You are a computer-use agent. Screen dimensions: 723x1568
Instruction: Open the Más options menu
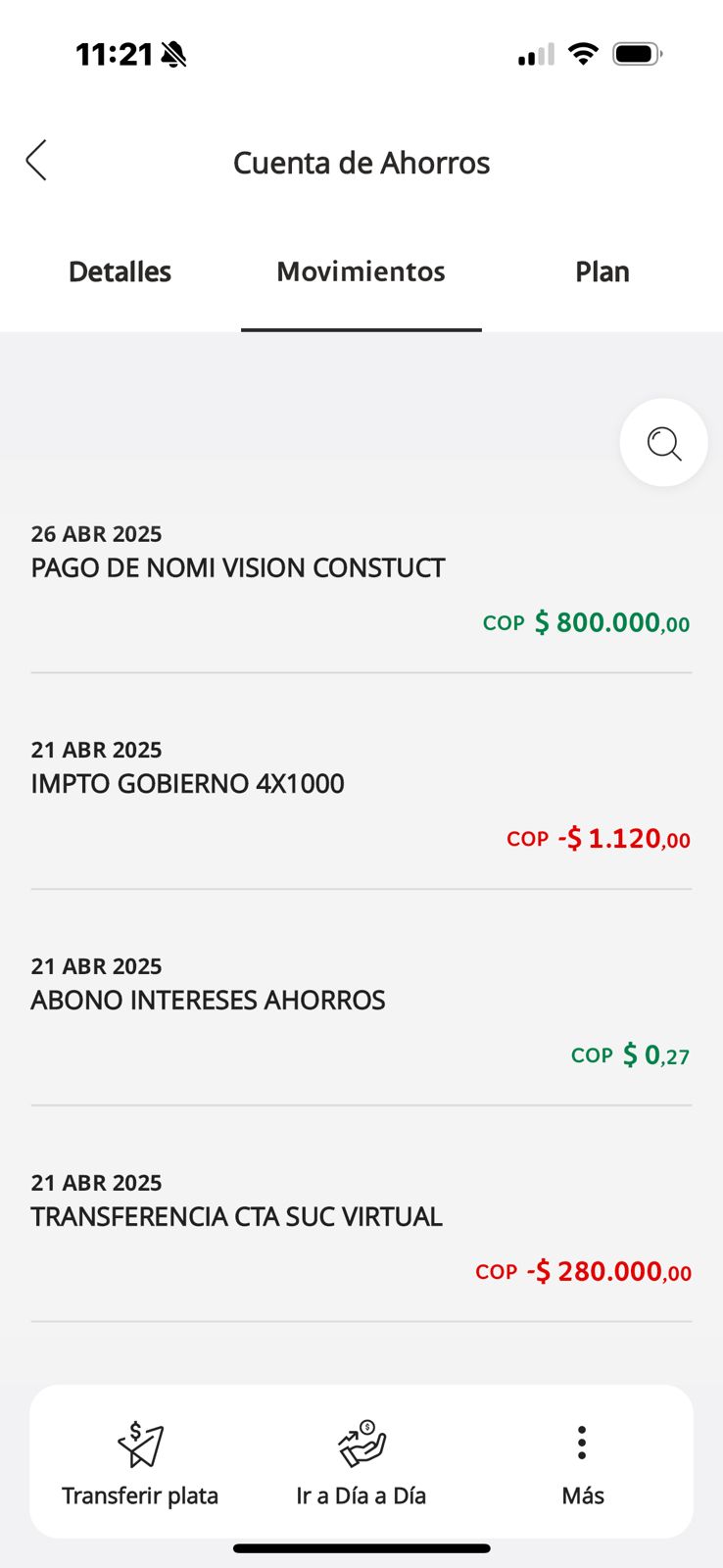pyautogui.click(x=582, y=1462)
